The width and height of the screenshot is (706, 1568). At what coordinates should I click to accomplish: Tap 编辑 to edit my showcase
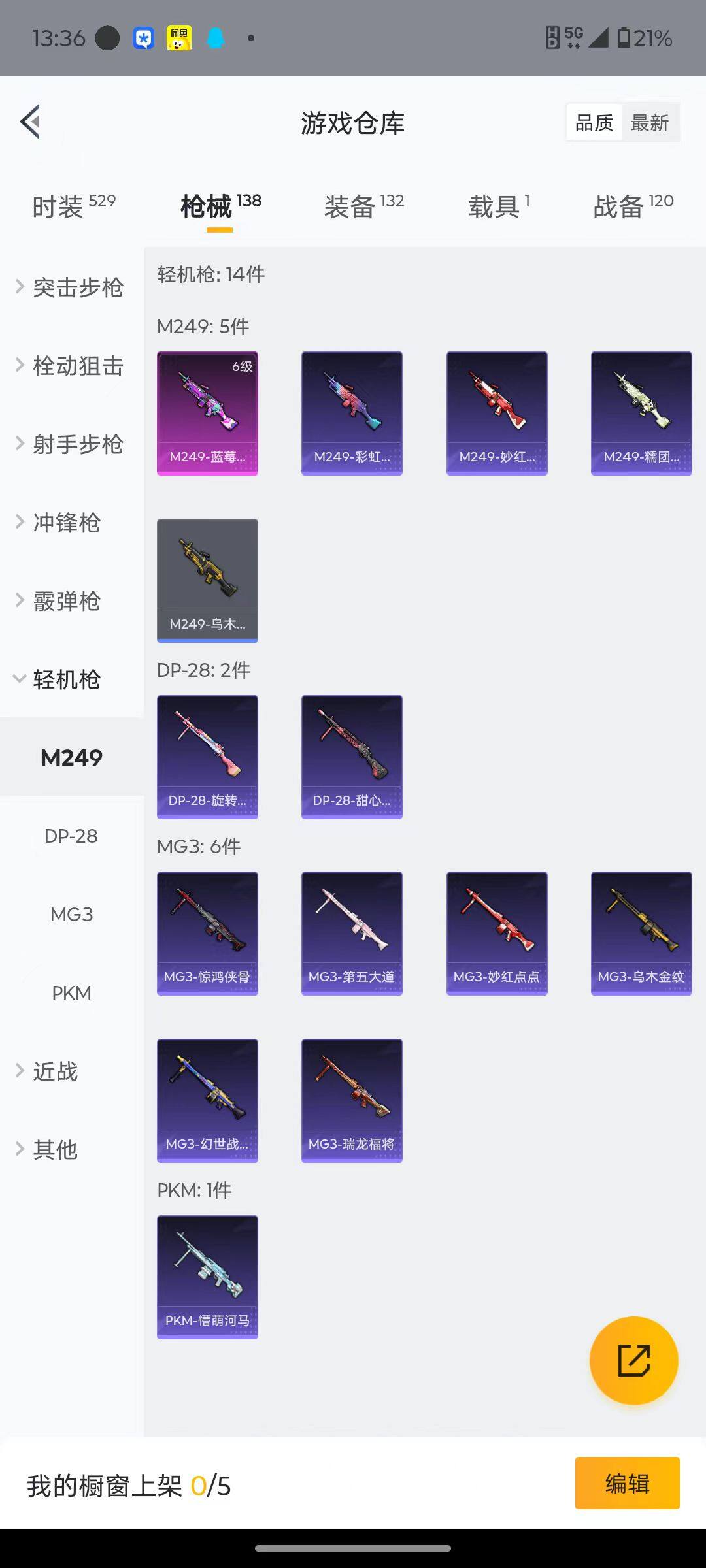point(627,1483)
